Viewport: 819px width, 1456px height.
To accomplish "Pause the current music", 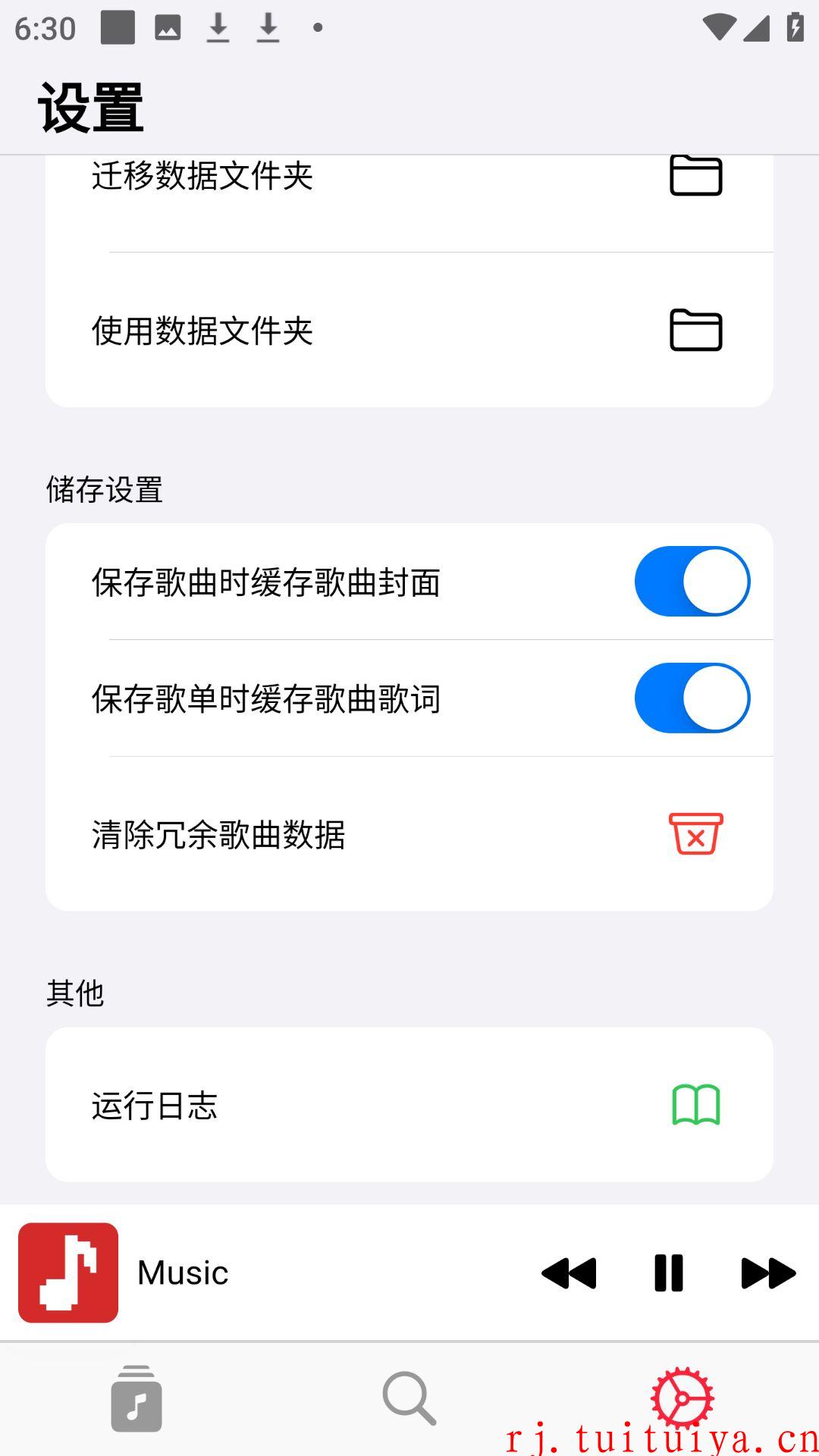I will [669, 1273].
